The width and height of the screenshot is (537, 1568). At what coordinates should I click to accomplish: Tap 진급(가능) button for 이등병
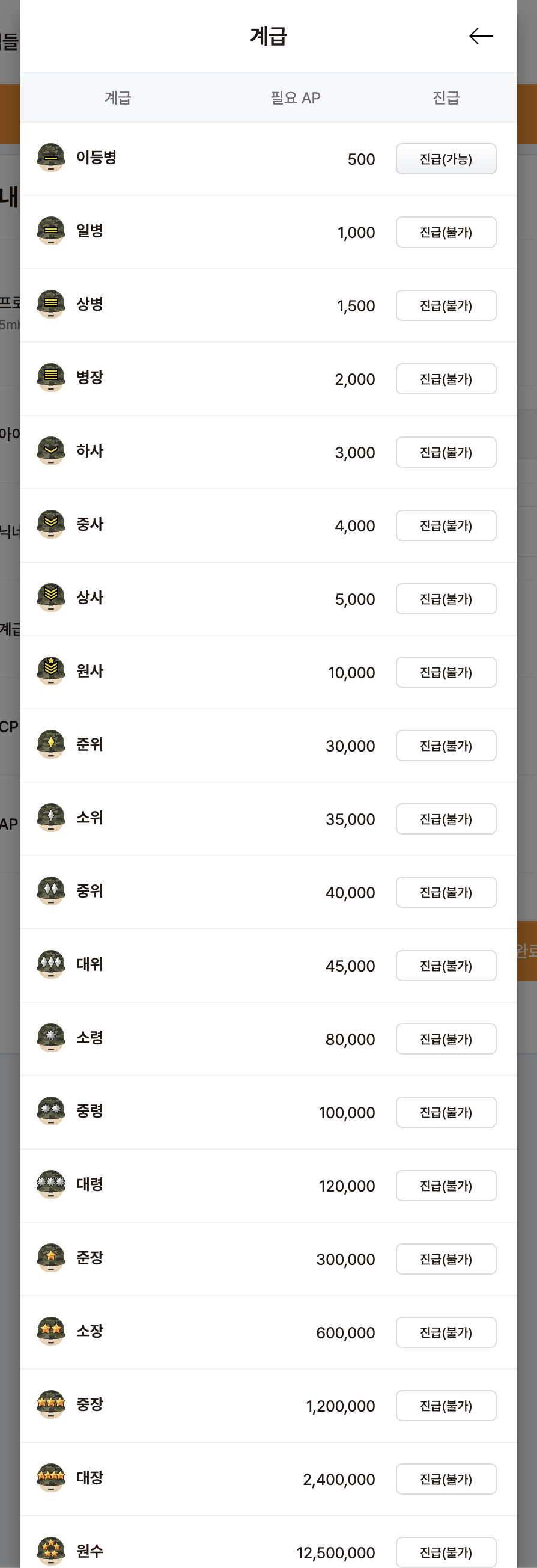pos(446,159)
